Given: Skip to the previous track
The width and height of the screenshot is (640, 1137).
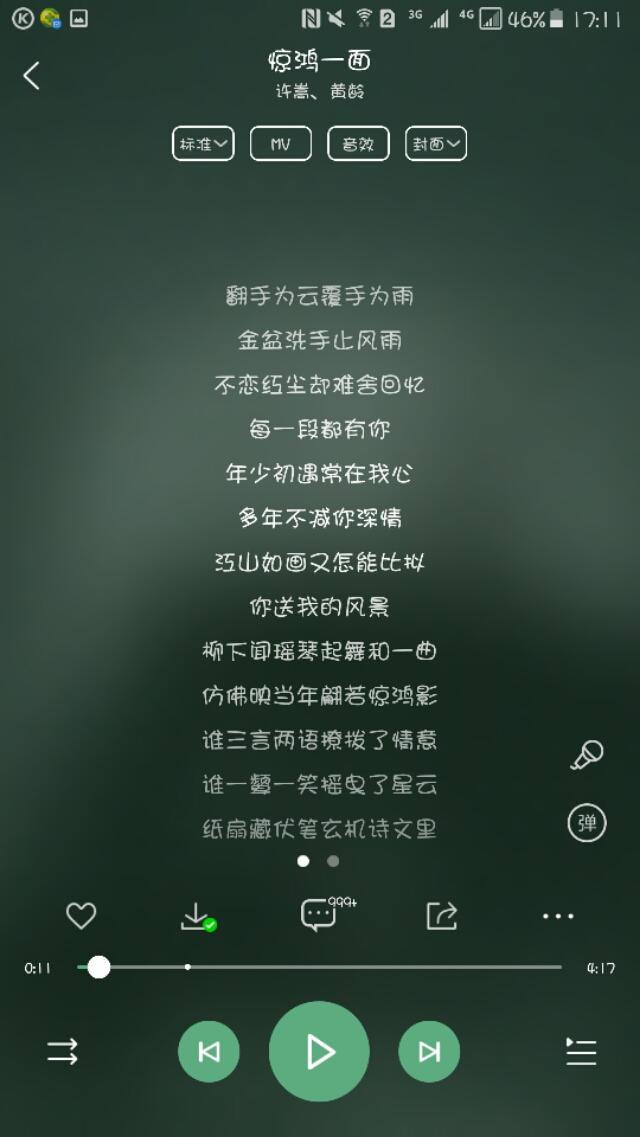Looking at the screenshot, I should [x=209, y=1051].
